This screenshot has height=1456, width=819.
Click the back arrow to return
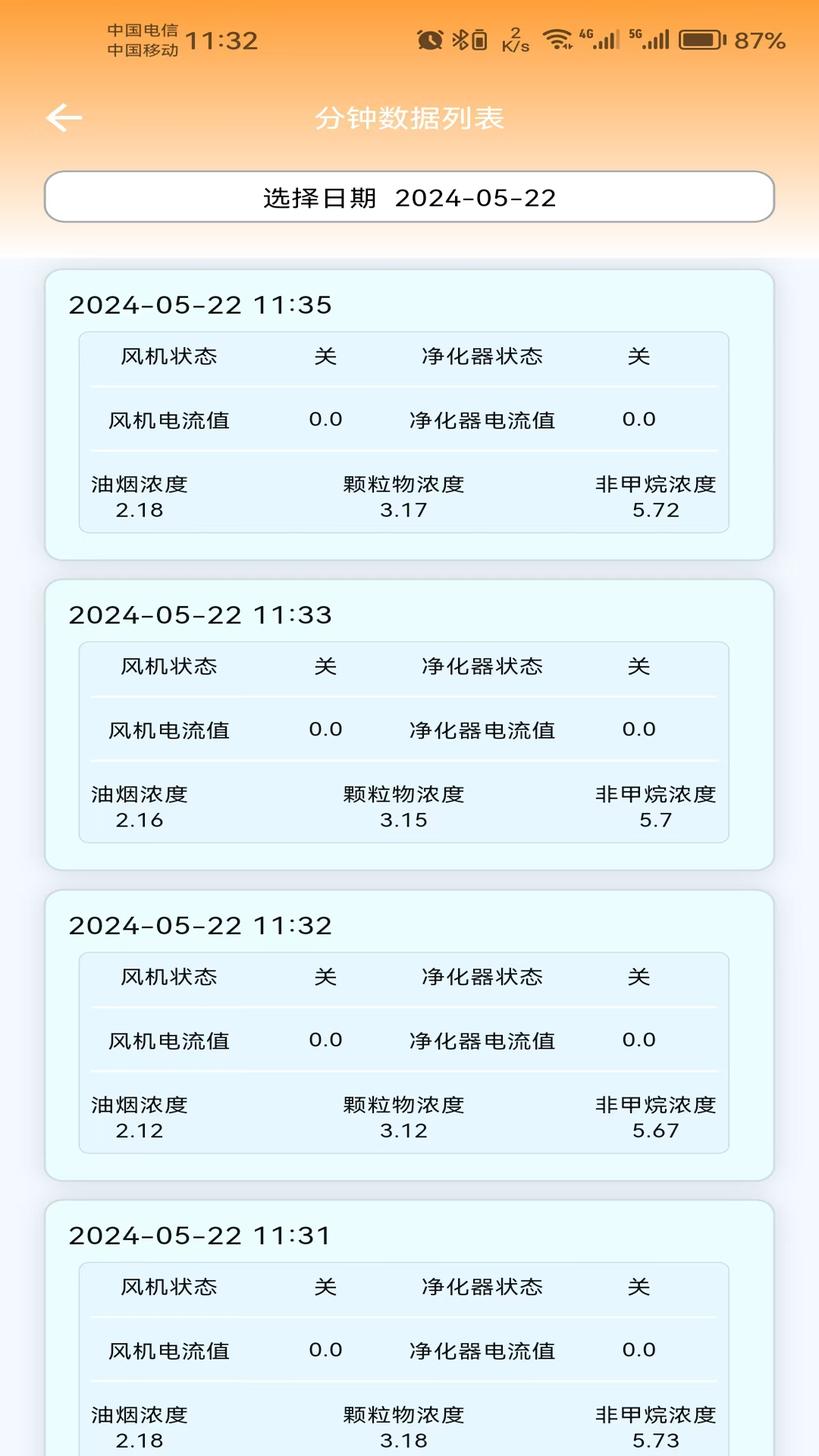(64, 118)
